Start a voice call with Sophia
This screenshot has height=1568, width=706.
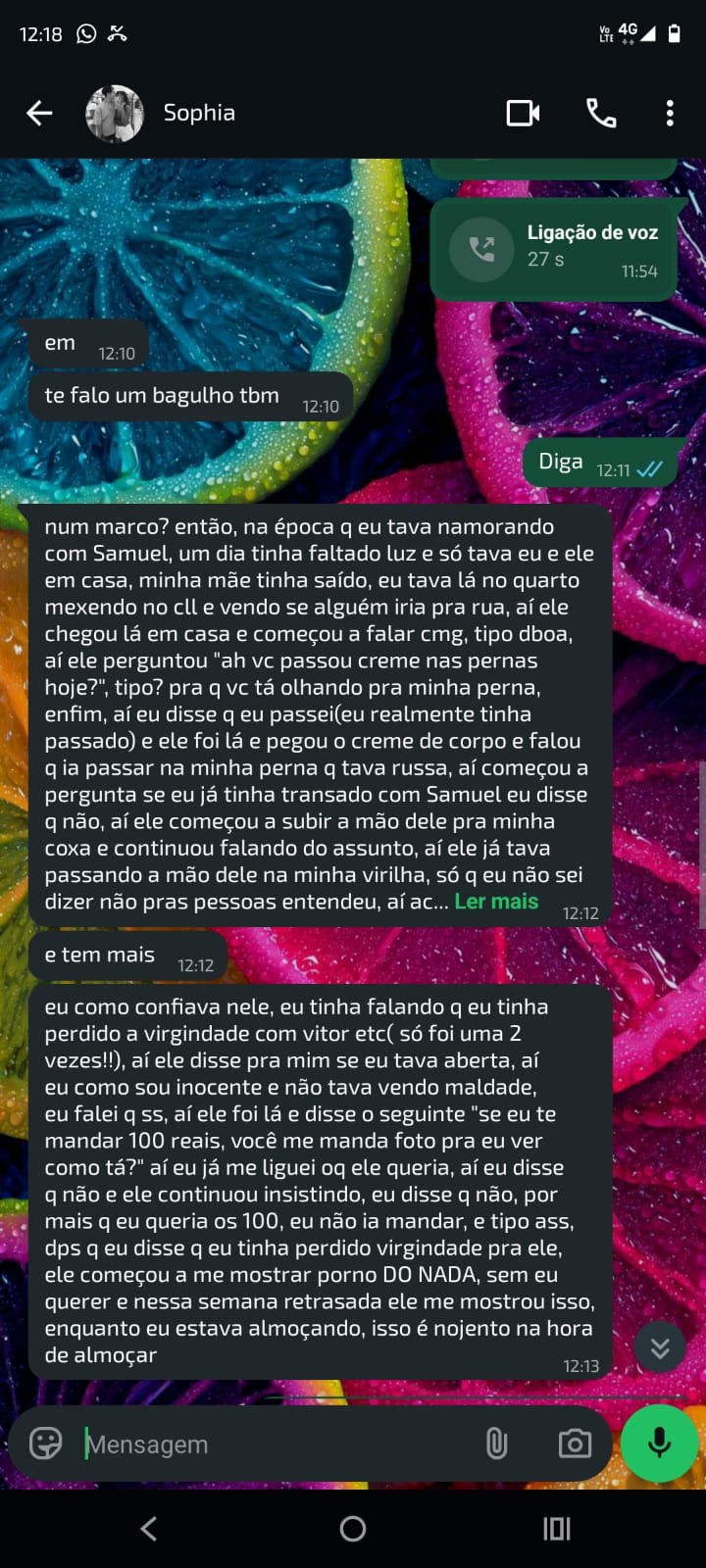601,114
